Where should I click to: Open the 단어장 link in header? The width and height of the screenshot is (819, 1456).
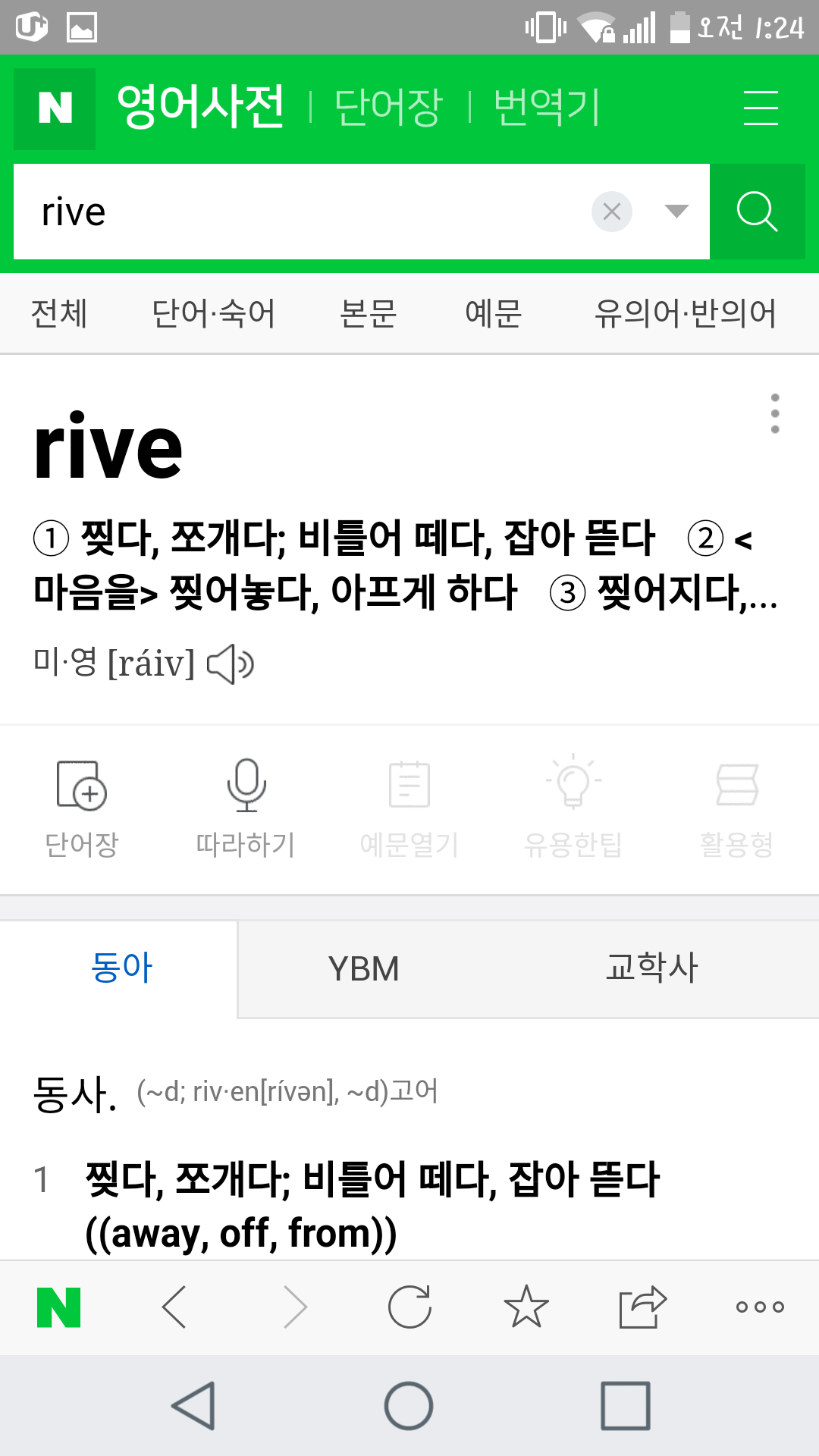pyautogui.click(x=388, y=107)
